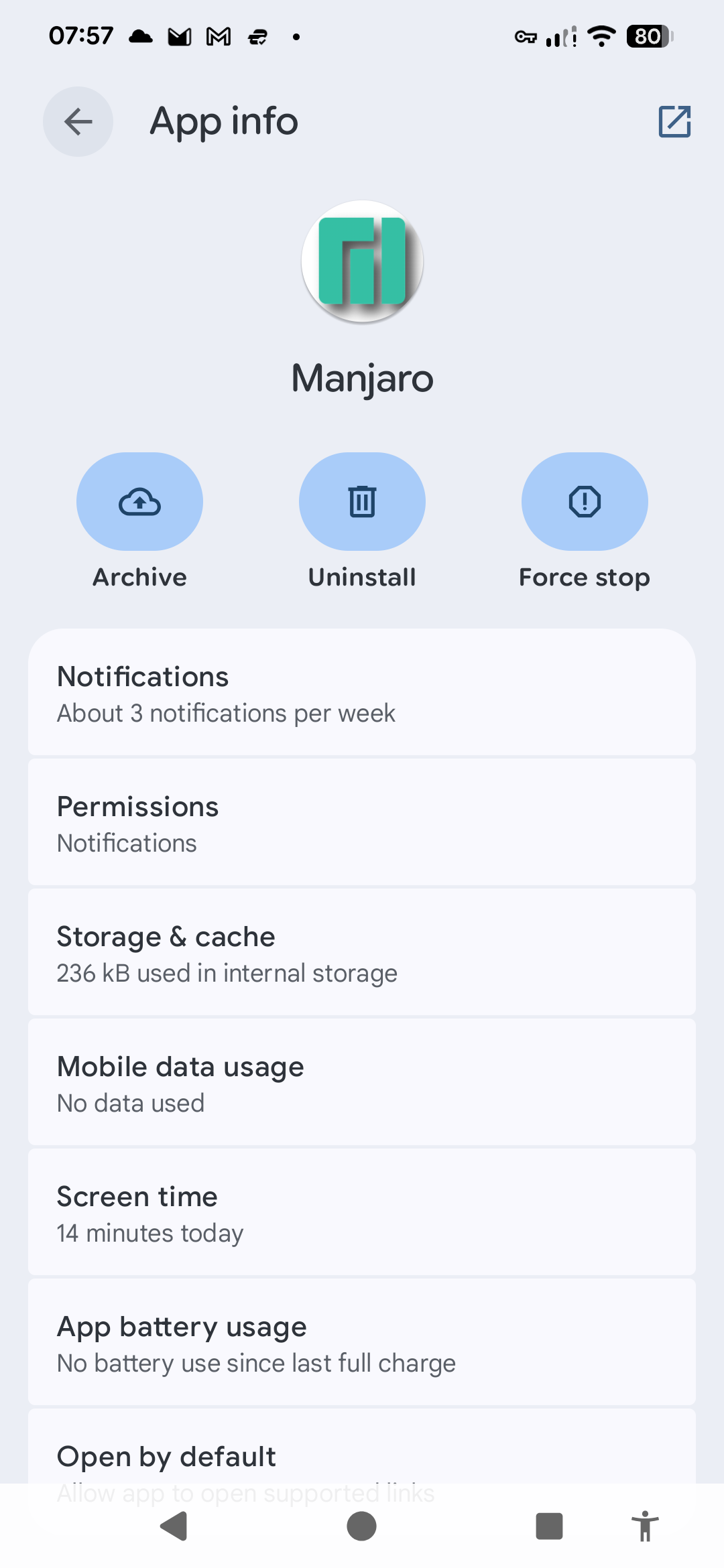The width and height of the screenshot is (724, 1568).
Task: Open the app details external link icon
Action: pos(674,122)
